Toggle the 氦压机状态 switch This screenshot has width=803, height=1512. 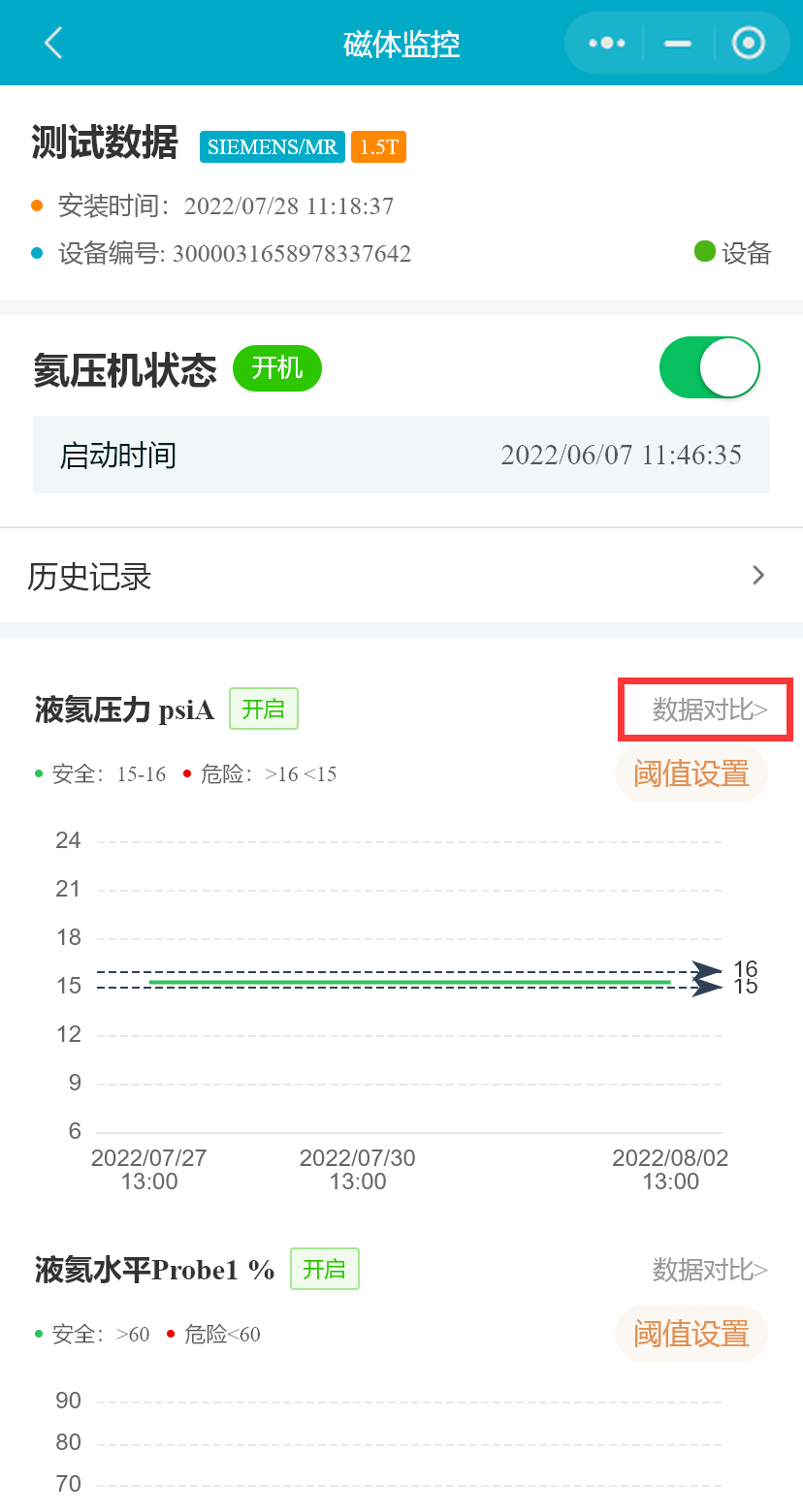pos(709,367)
